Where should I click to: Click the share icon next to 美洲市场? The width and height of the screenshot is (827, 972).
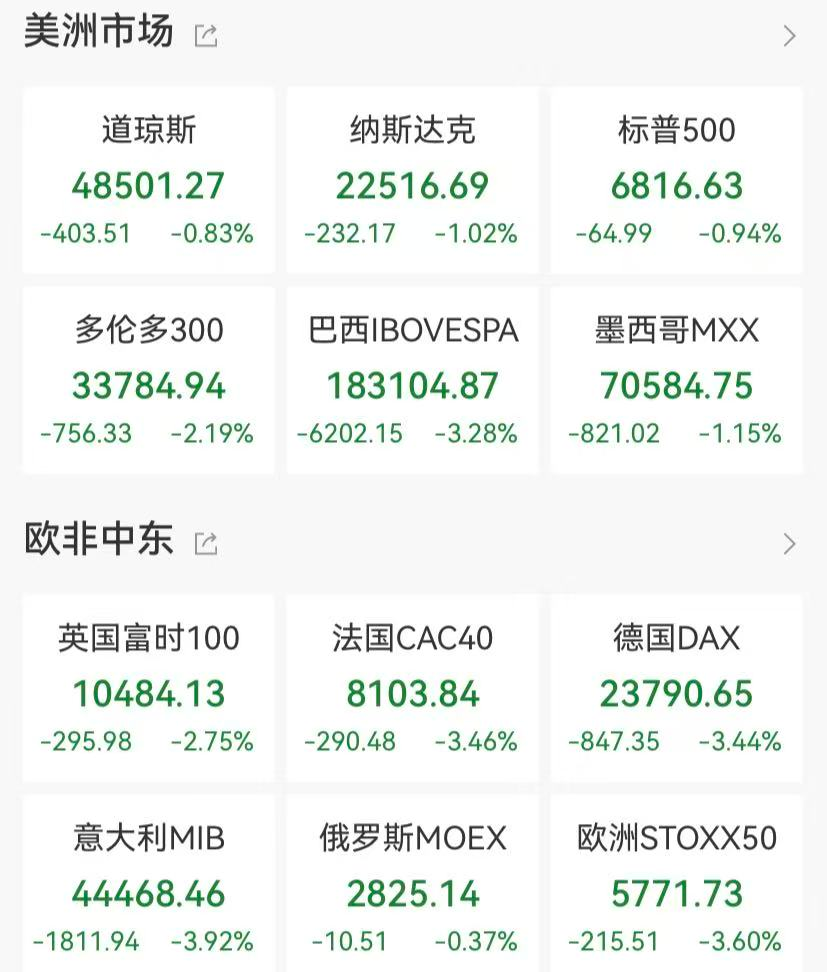point(207,33)
